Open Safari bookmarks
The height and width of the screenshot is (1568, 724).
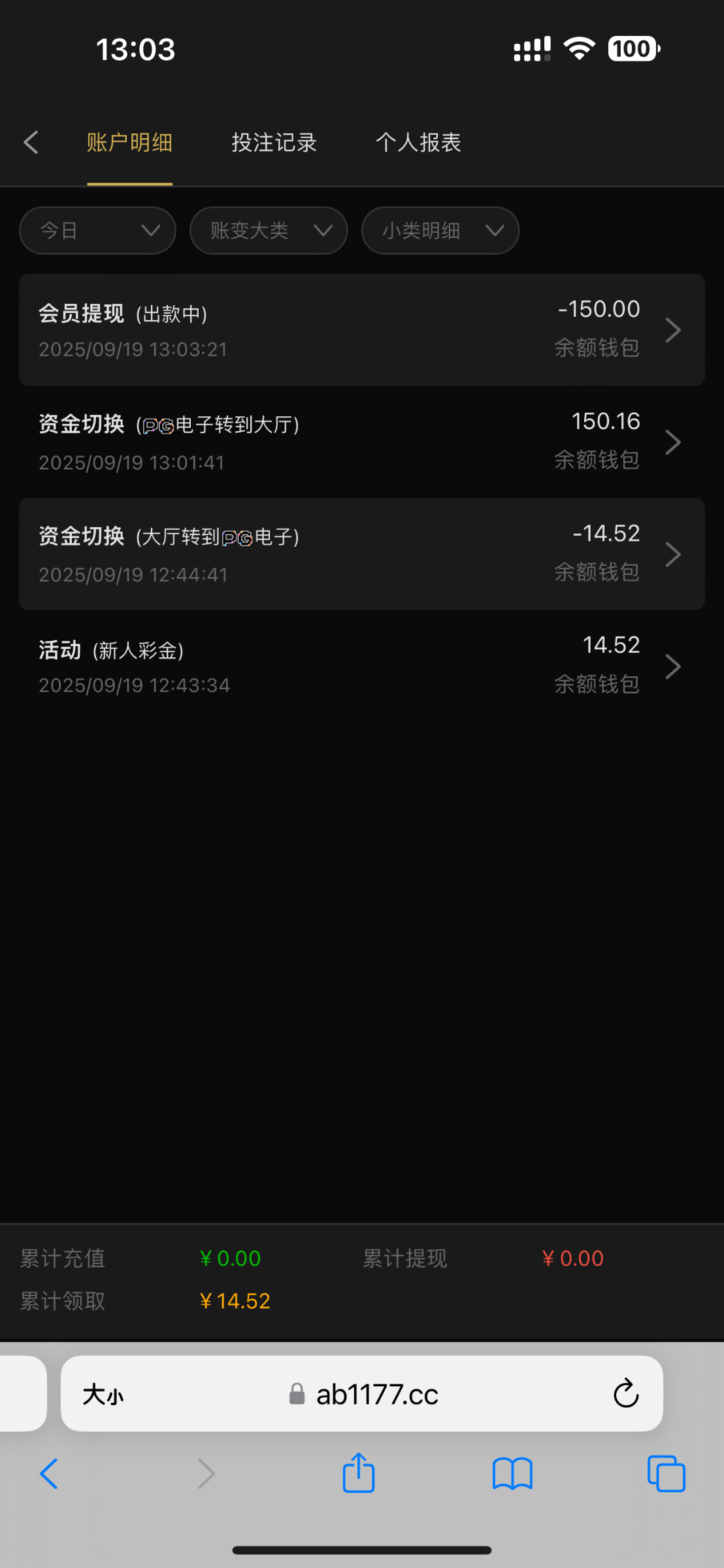tap(512, 1473)
